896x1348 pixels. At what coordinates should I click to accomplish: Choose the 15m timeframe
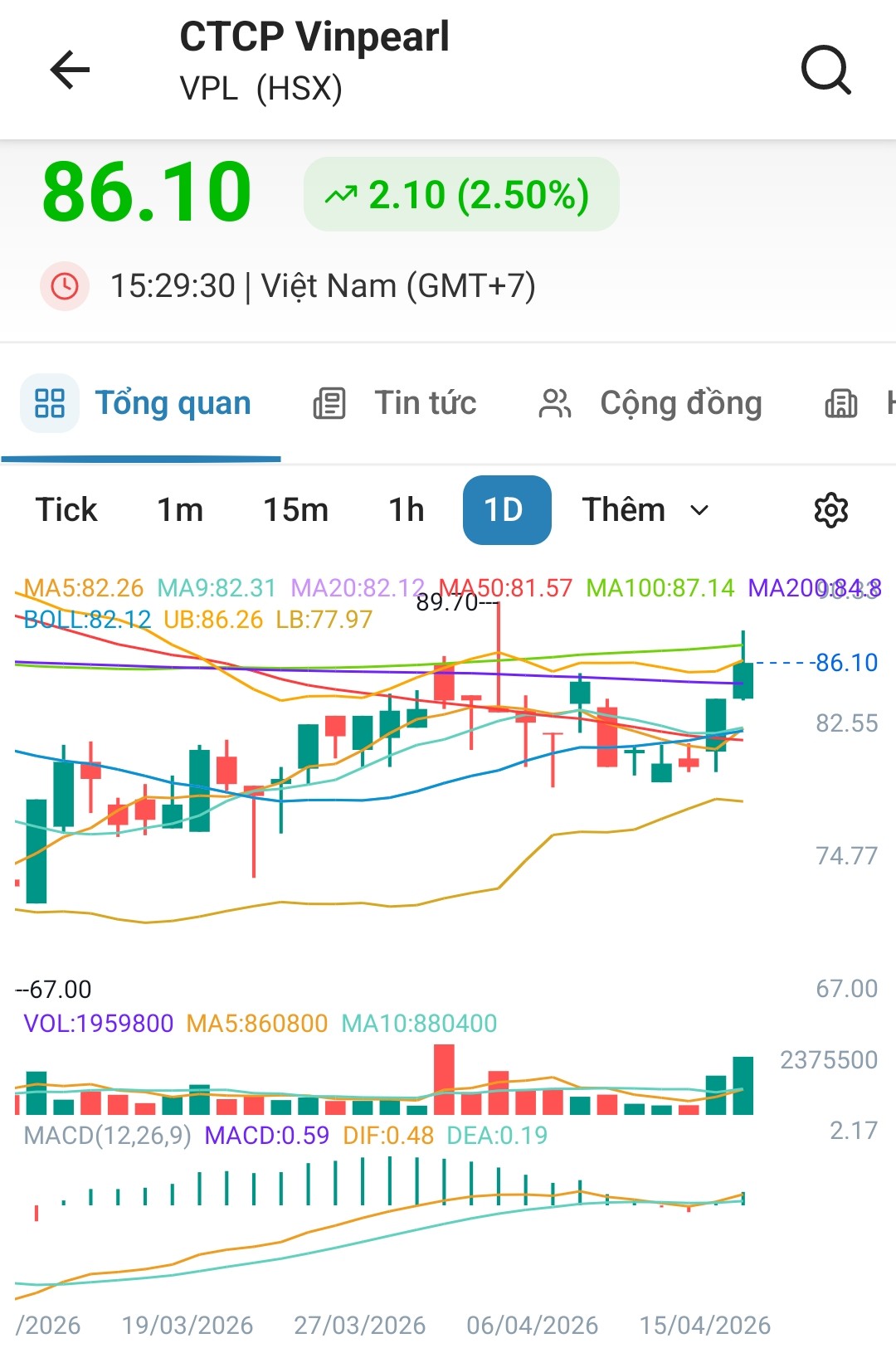(295, 509)
